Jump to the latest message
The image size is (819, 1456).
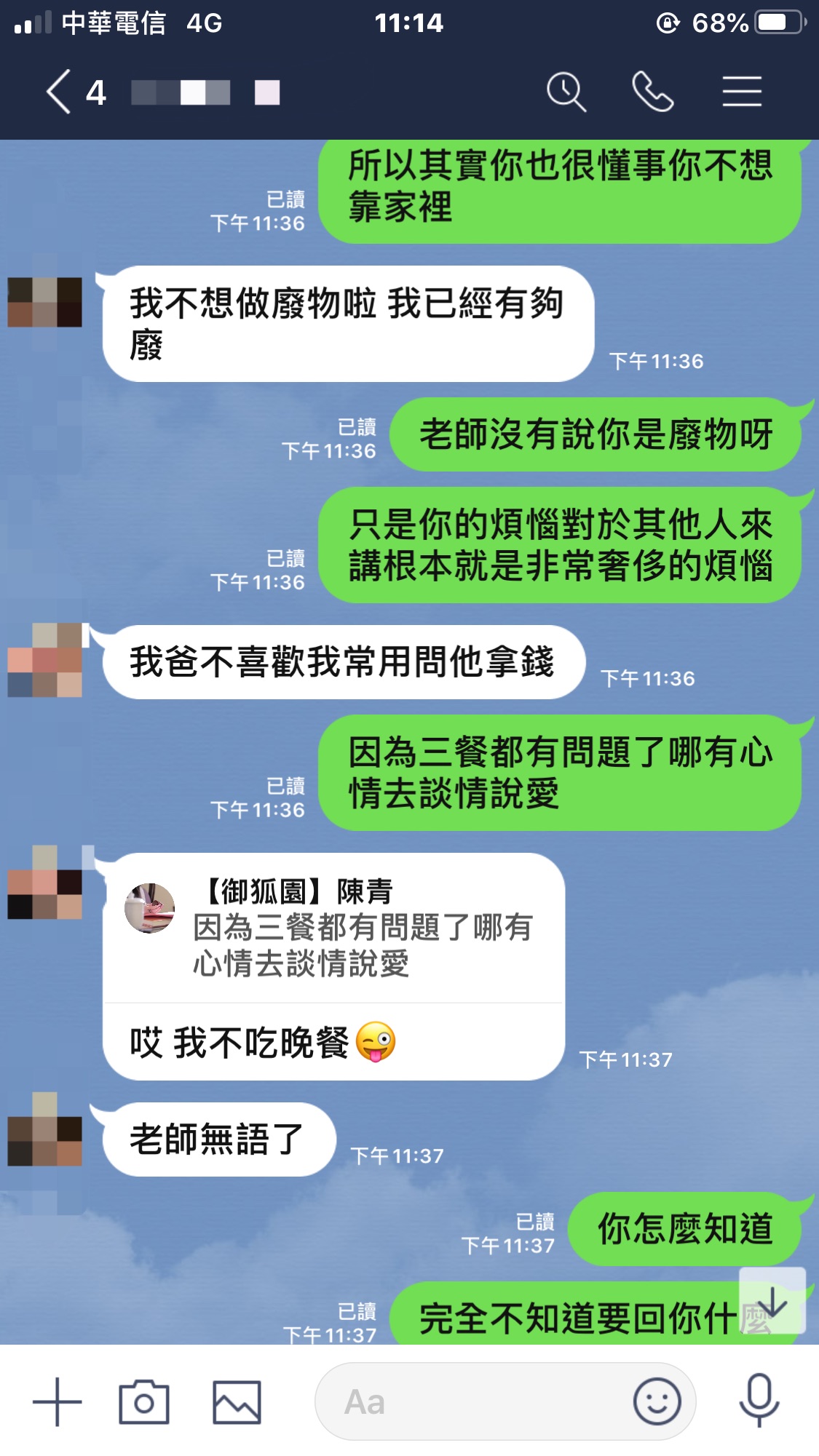pyautogui.click(x=772, y=1301)
